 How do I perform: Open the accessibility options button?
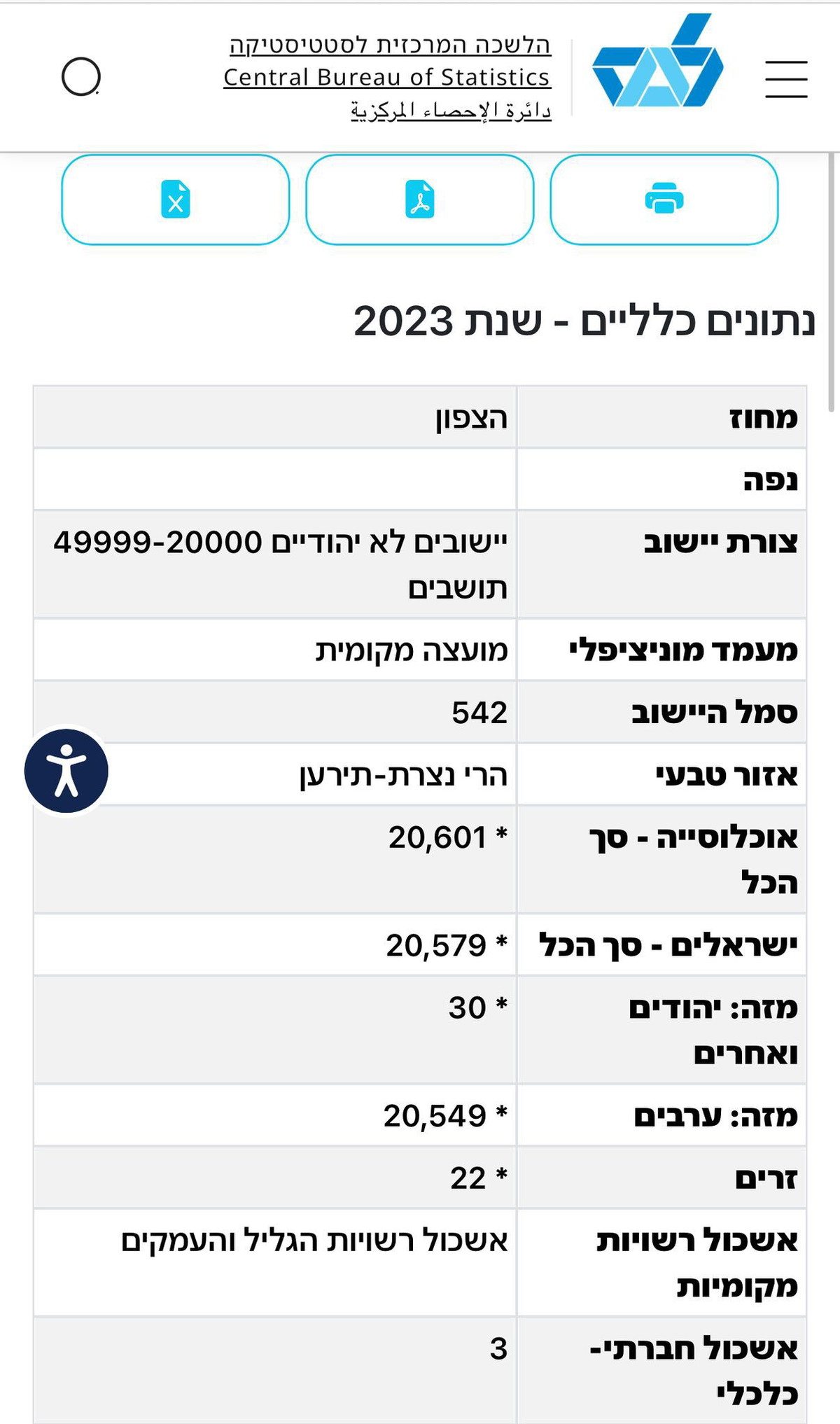[x=66, y=771]
